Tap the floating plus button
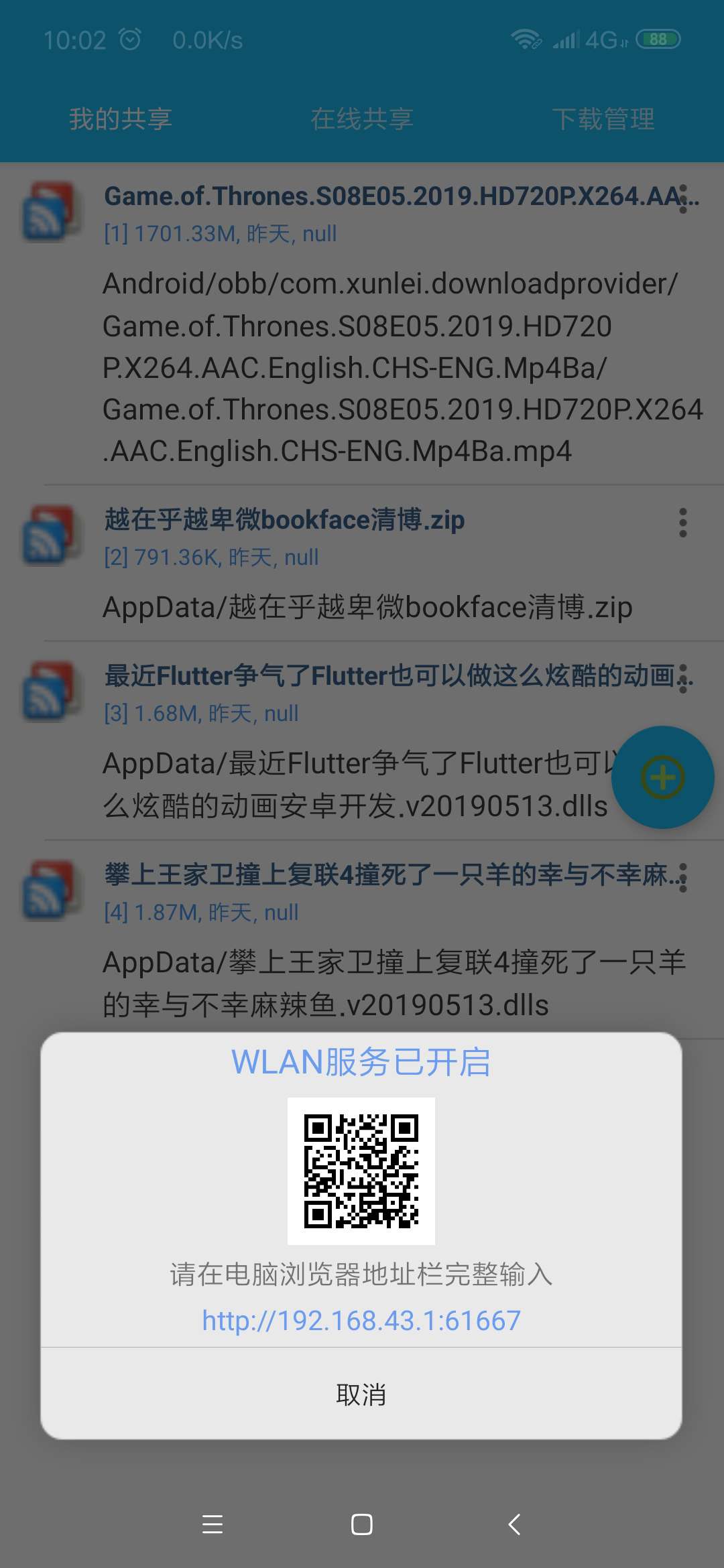Image resolution: width=724 pixels, height=1568 pixels. [x=662, y=776]
